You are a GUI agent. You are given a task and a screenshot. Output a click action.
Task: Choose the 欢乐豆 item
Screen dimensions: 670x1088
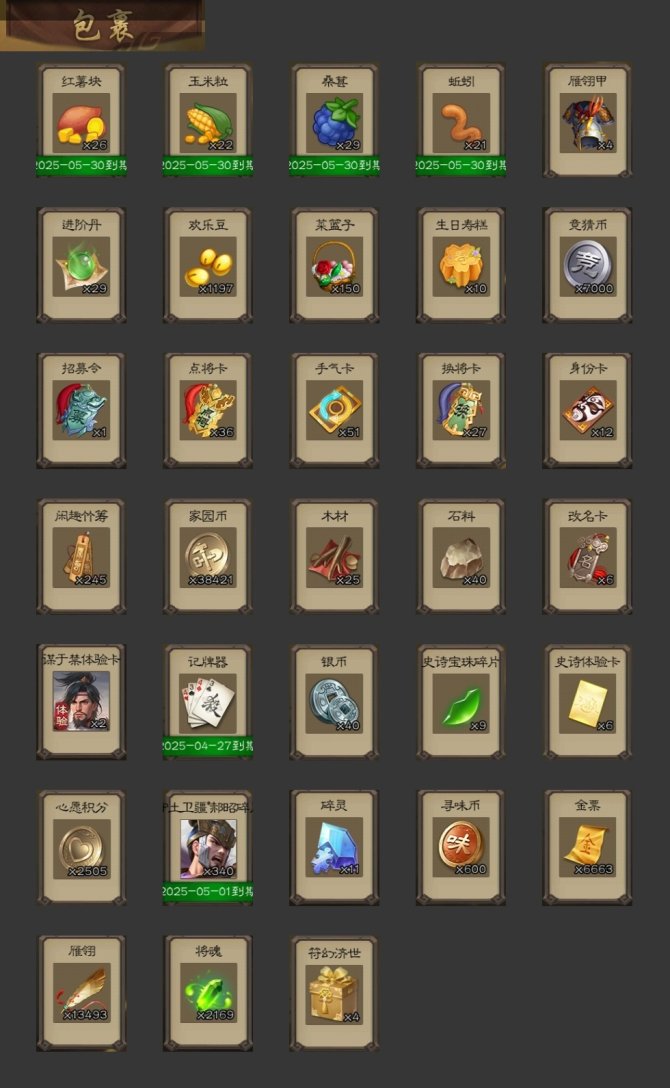coord(208,267)
